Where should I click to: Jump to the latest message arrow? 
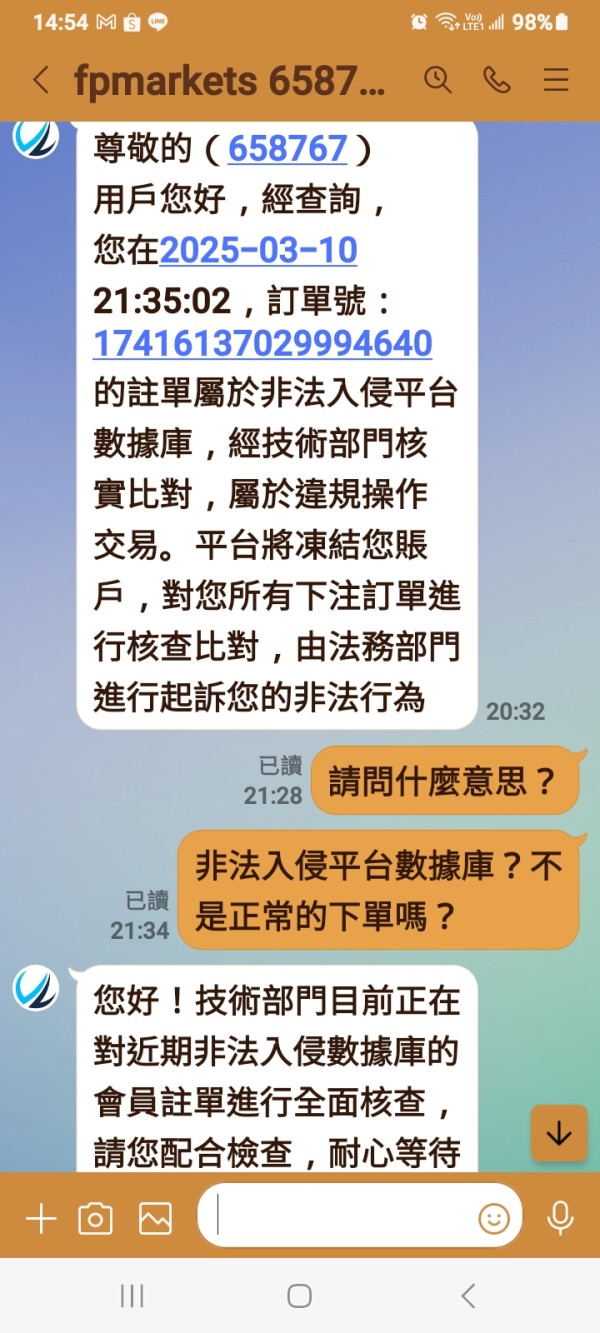[558, 1134]
